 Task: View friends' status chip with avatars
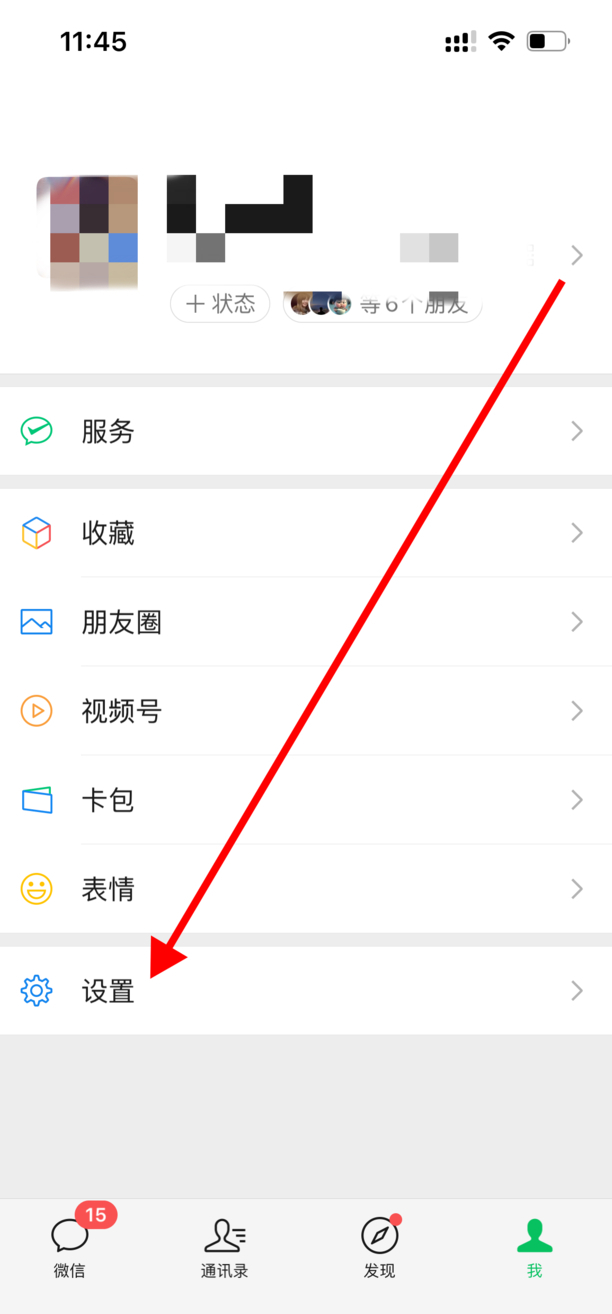(382, 304)
